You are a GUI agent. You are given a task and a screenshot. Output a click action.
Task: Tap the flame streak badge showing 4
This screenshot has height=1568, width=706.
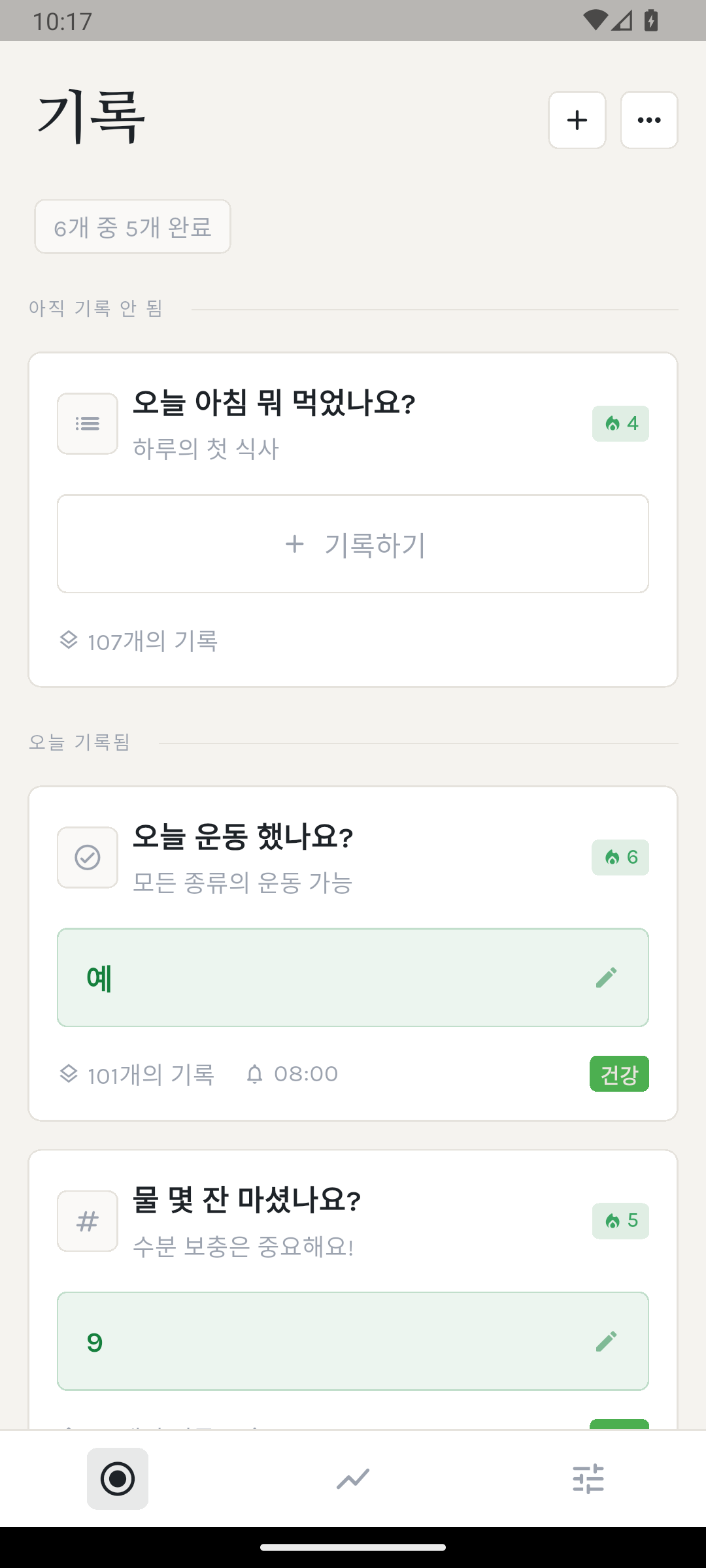(x=620, y=423)
